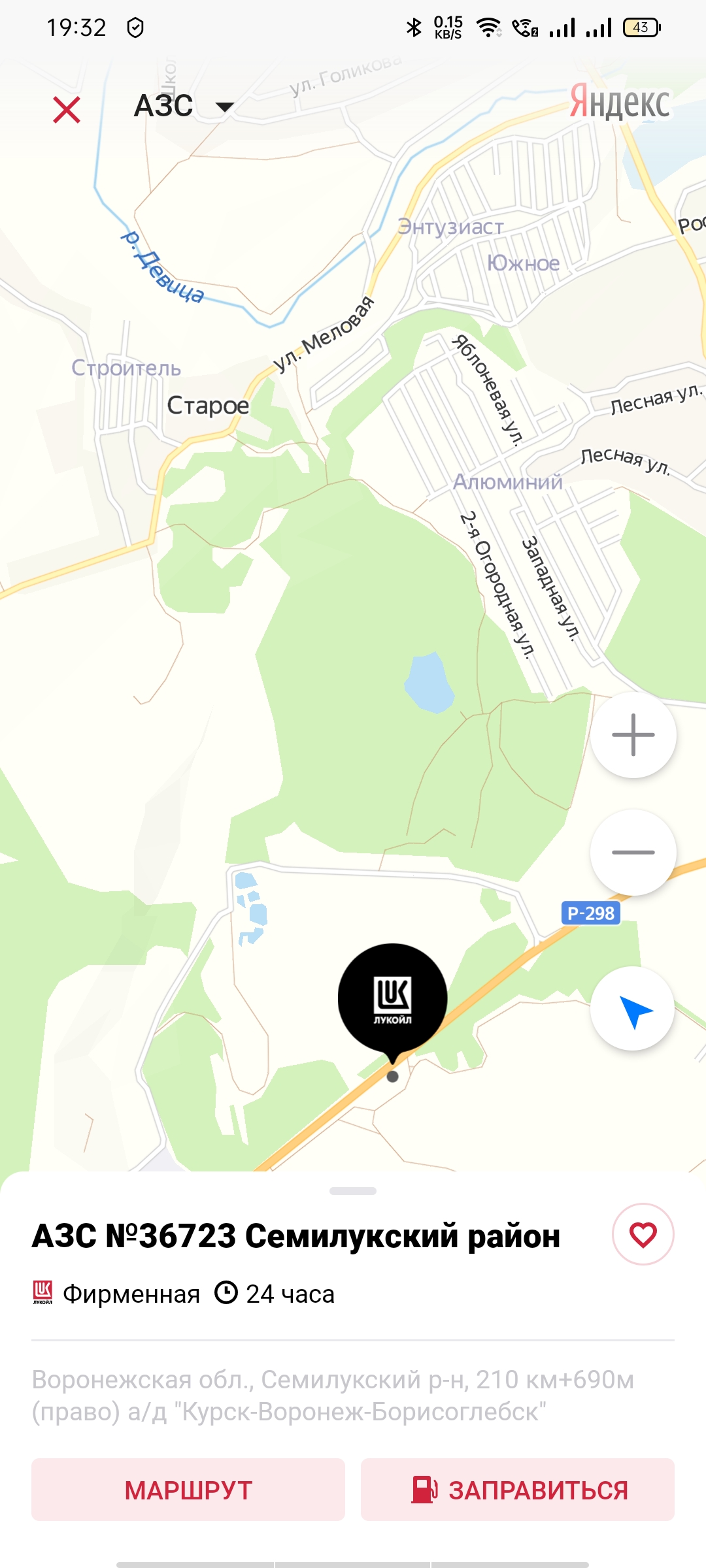Zoom in on the map

click(x=633, y=735)
